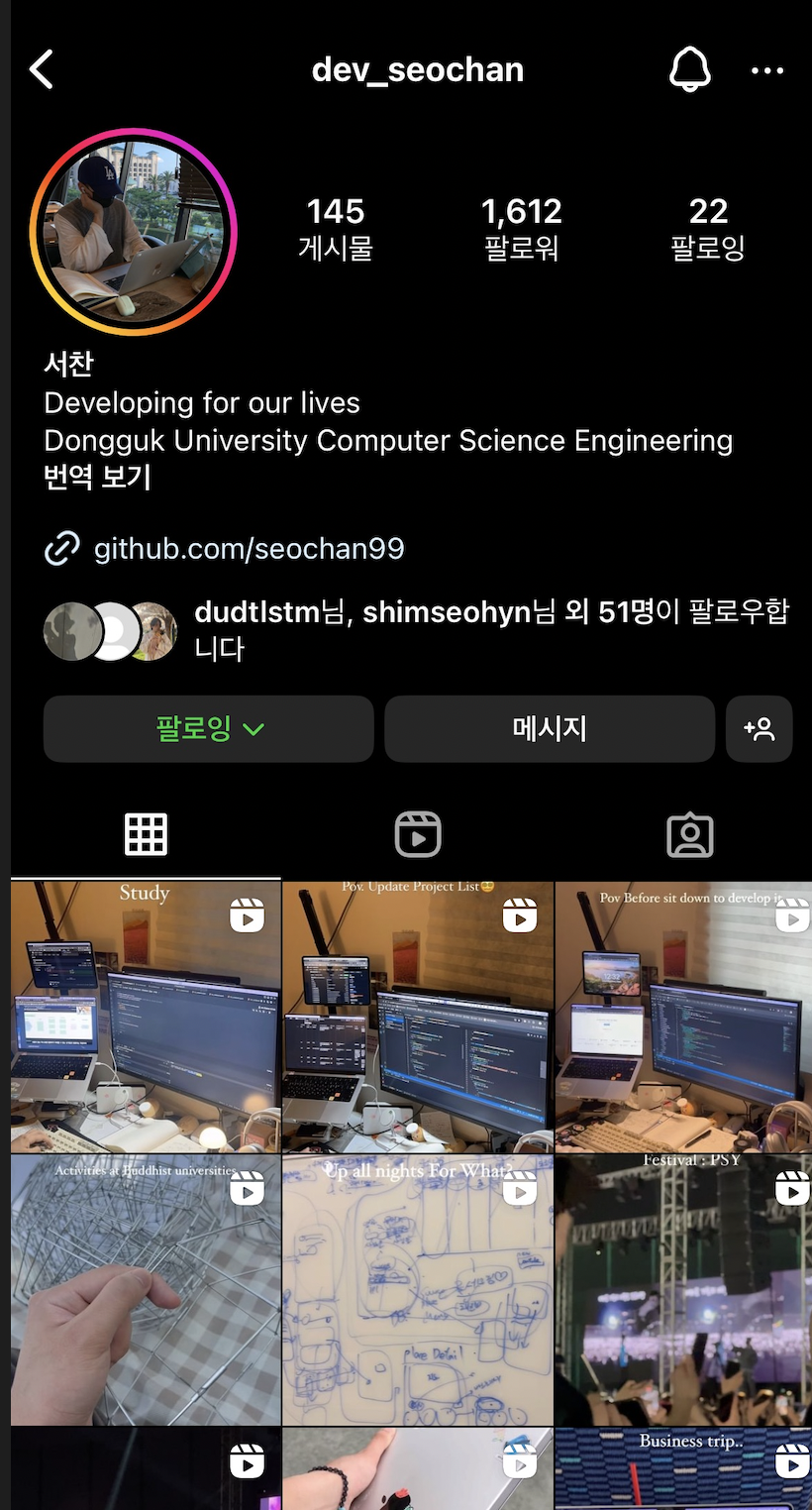Viewport: 812px width, 1510px height.
Task: Switch to the posts grid tab
Action: [146, 835]
